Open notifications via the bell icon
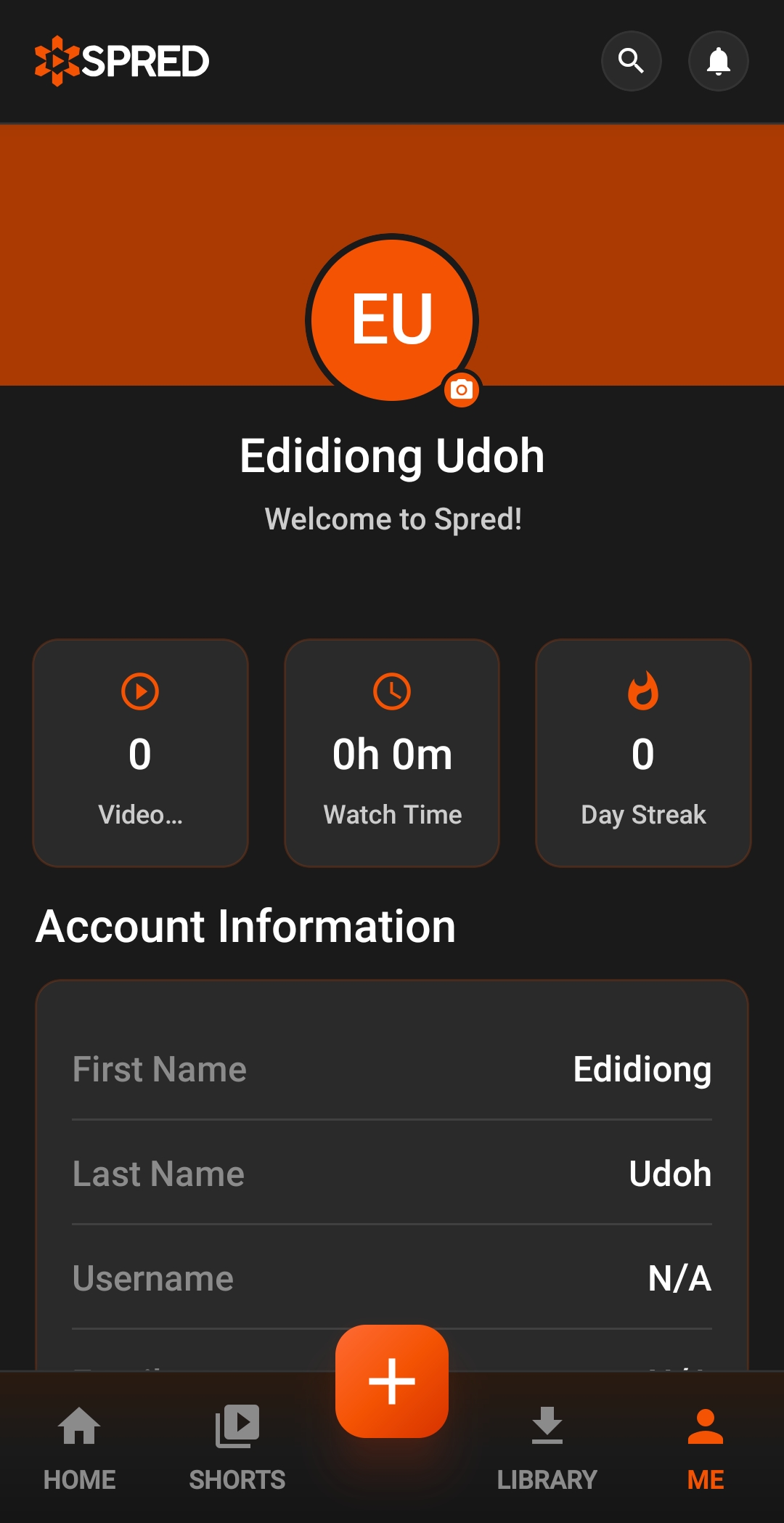The image size is (784, 1523). click(718, 61)
